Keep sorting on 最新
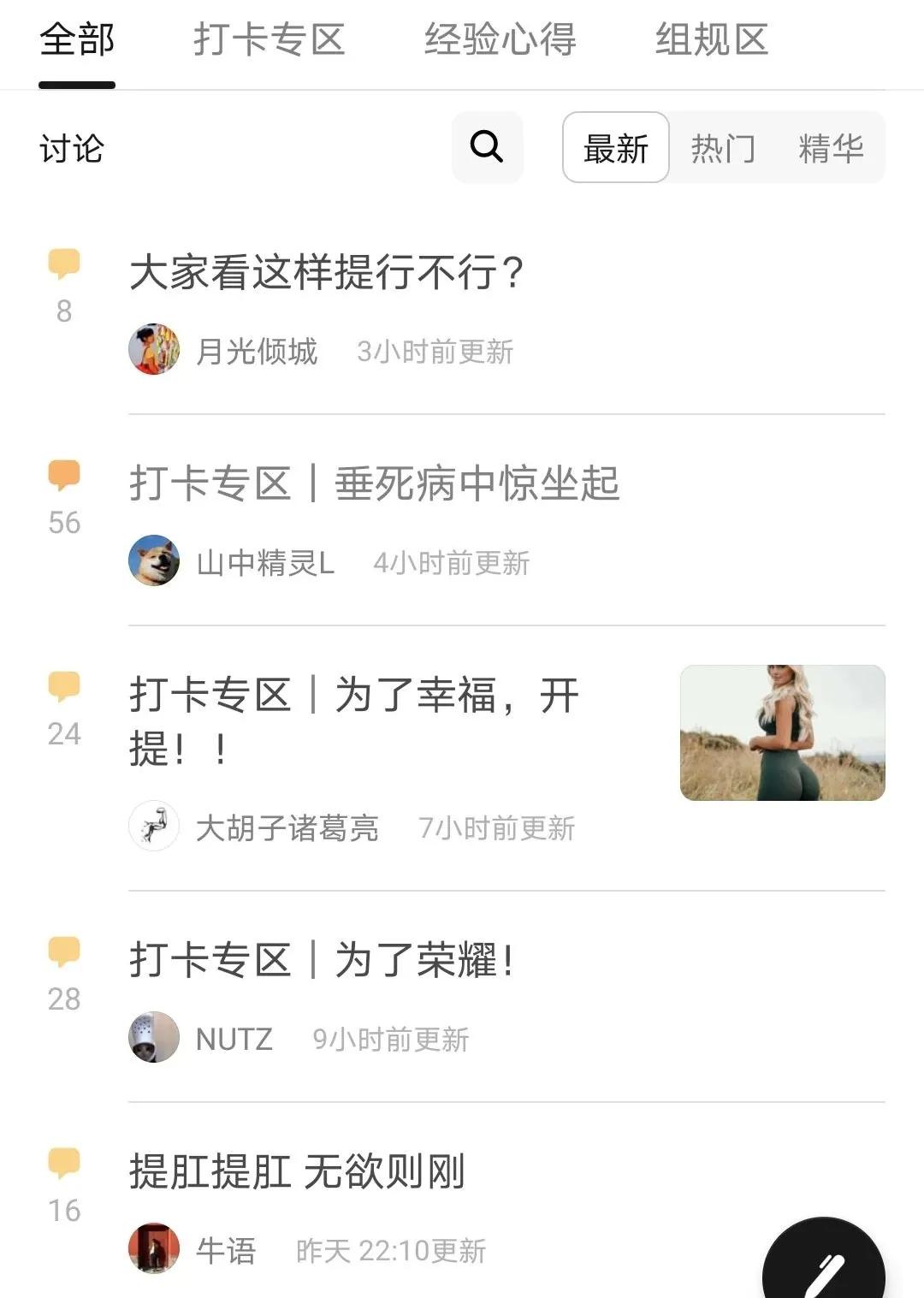924x1298 pixels. [615, 147]
